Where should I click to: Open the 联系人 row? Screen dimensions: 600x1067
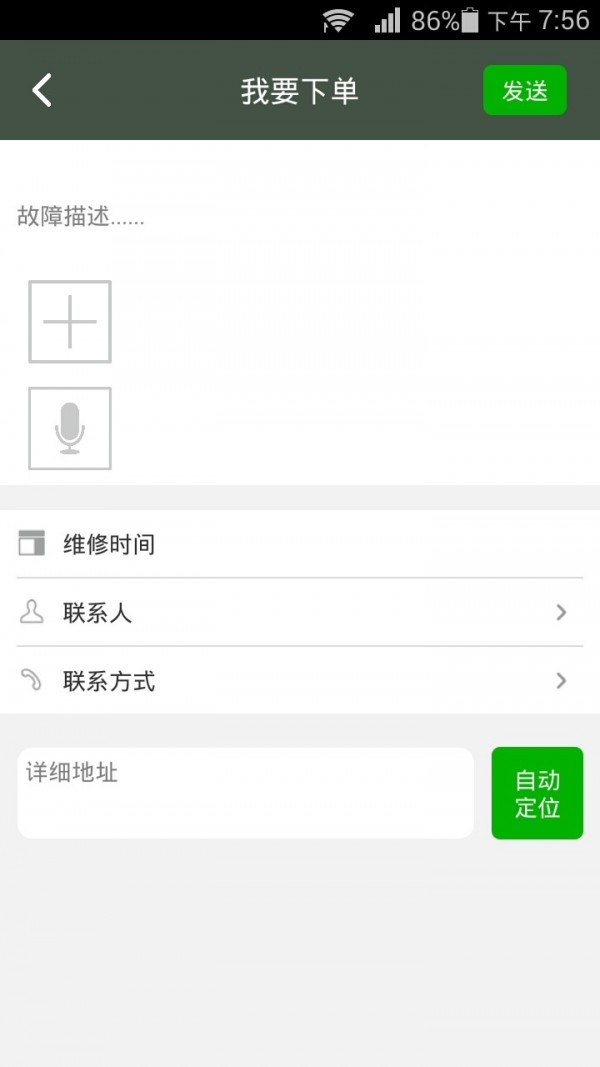click(x=300, y=613)
